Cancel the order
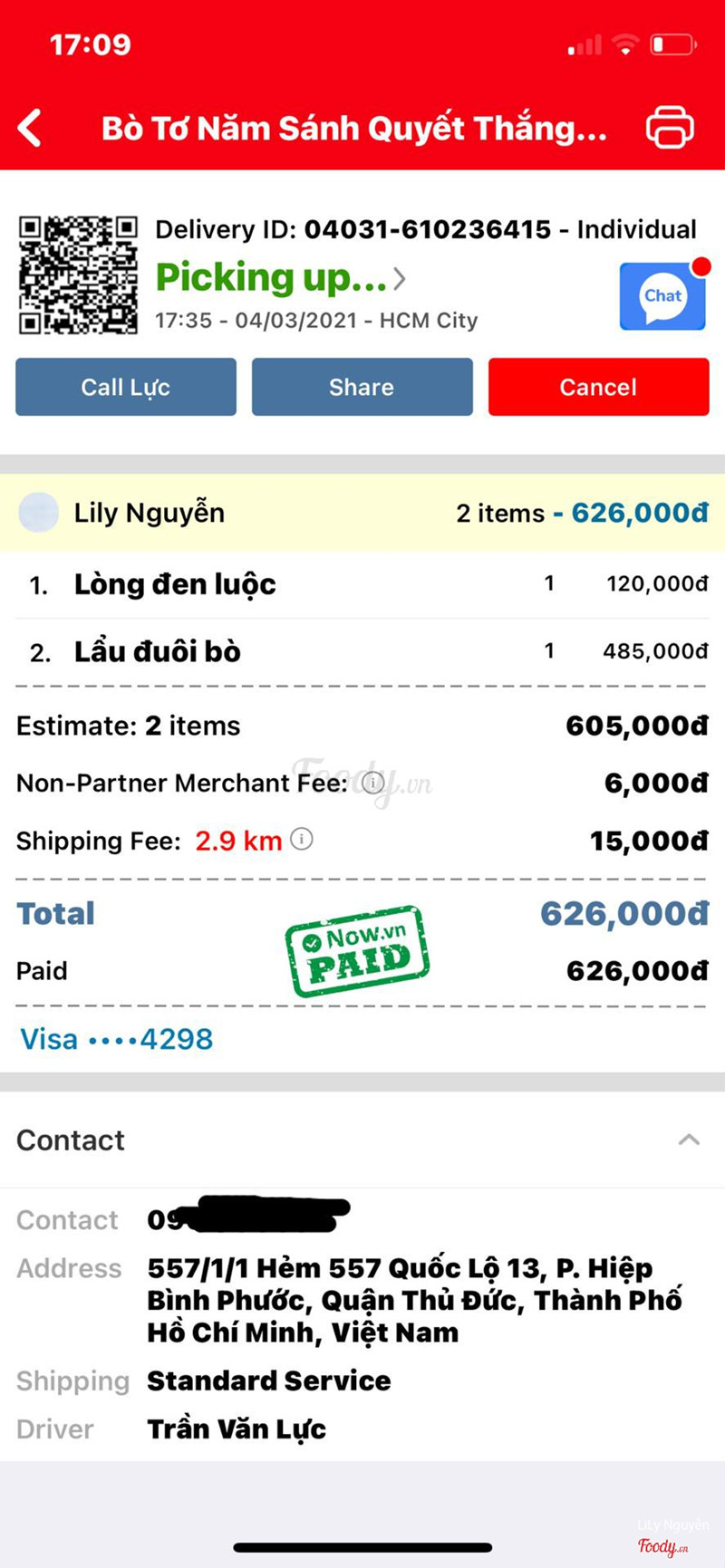This screenshot has height=1568, width=725. tap(598, 387)
